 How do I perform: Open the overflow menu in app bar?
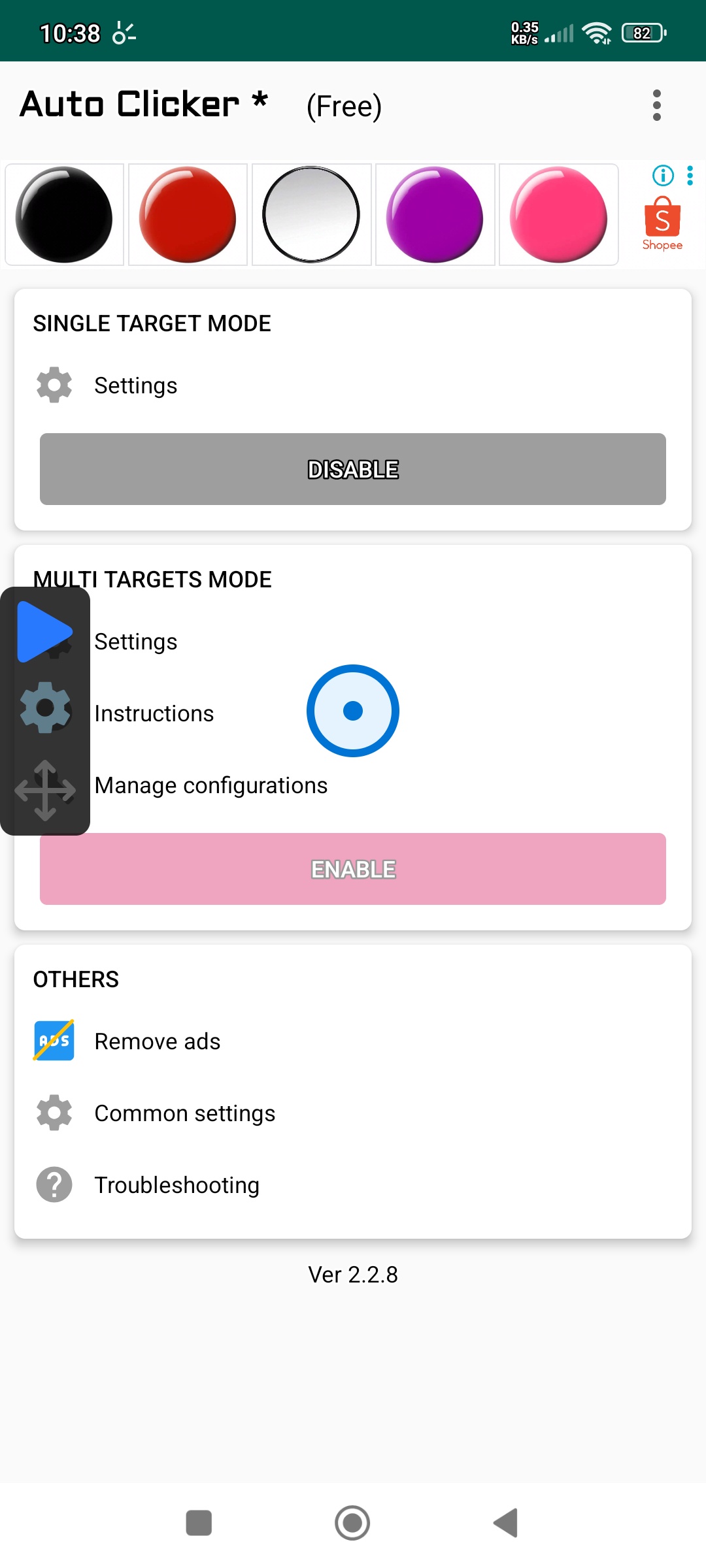click(x=657, y=105)
